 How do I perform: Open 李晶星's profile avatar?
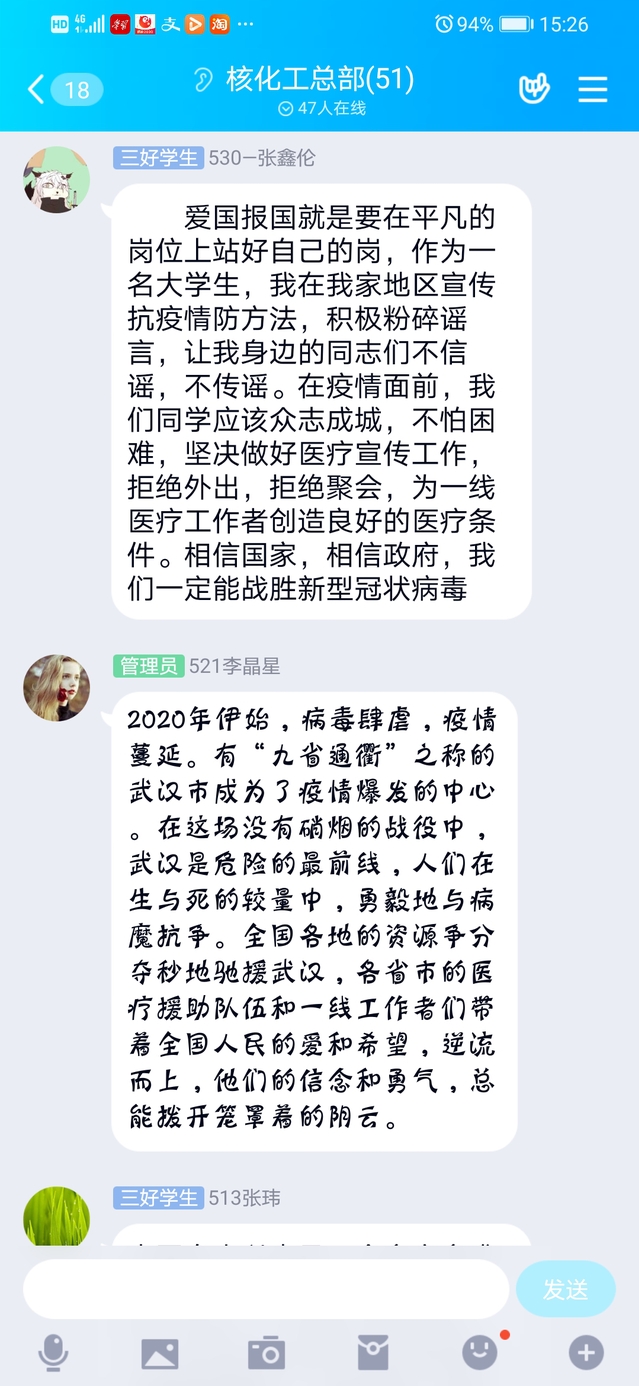56,688
